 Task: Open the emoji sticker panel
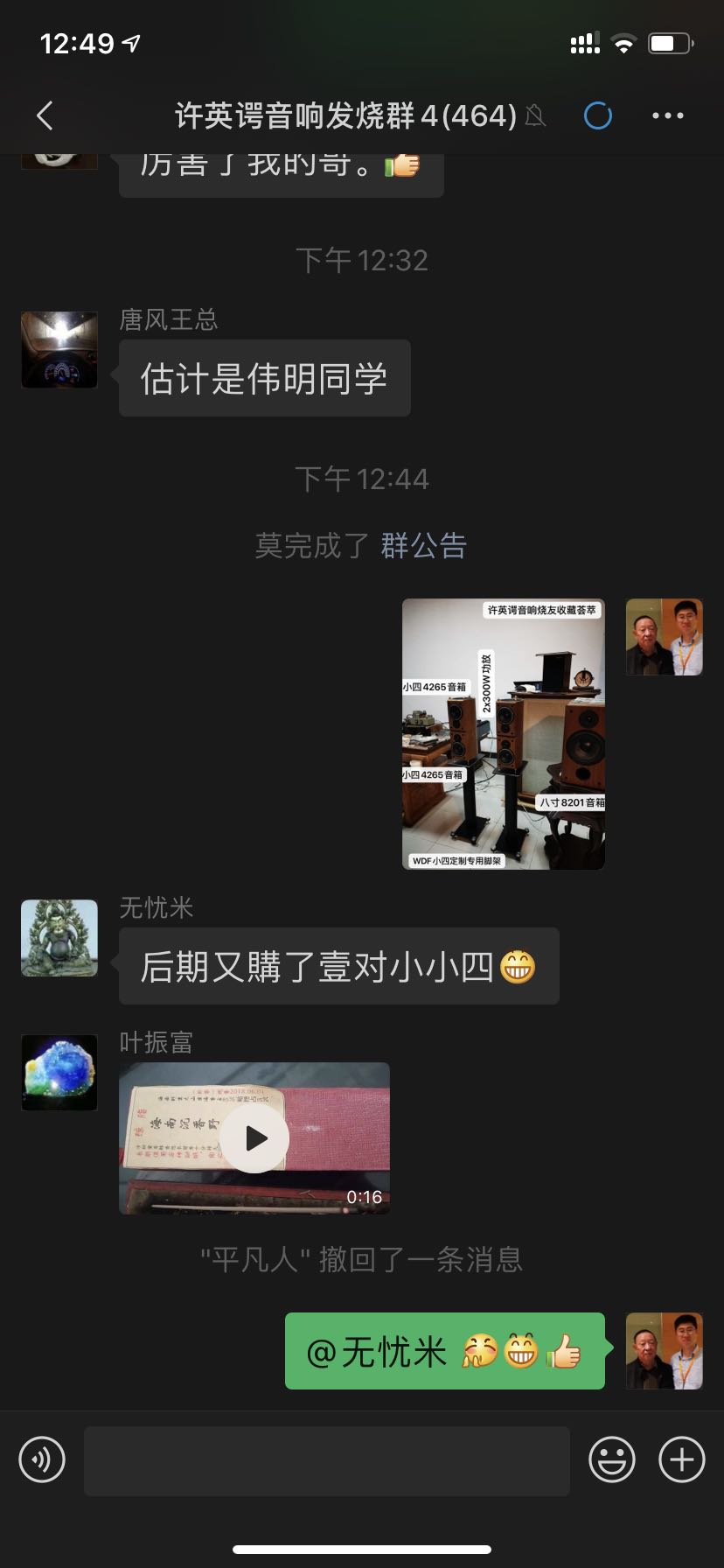point(611,1459)
